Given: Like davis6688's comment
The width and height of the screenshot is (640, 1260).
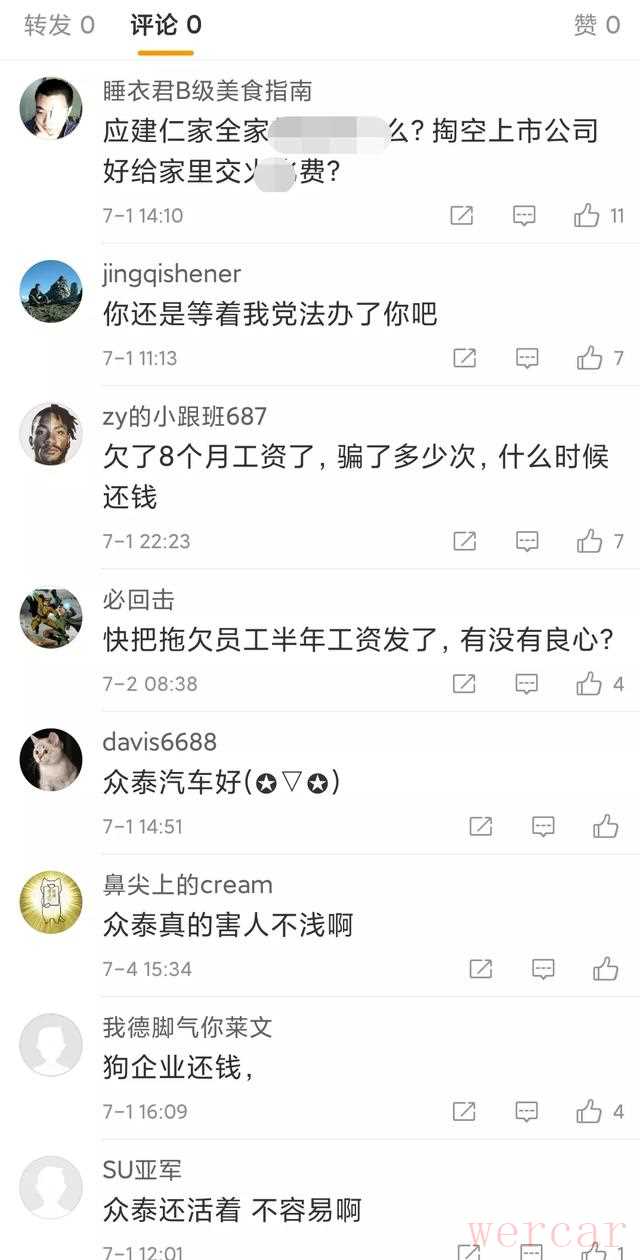Looking at the screenshot, I should click(x=605, y=826).
